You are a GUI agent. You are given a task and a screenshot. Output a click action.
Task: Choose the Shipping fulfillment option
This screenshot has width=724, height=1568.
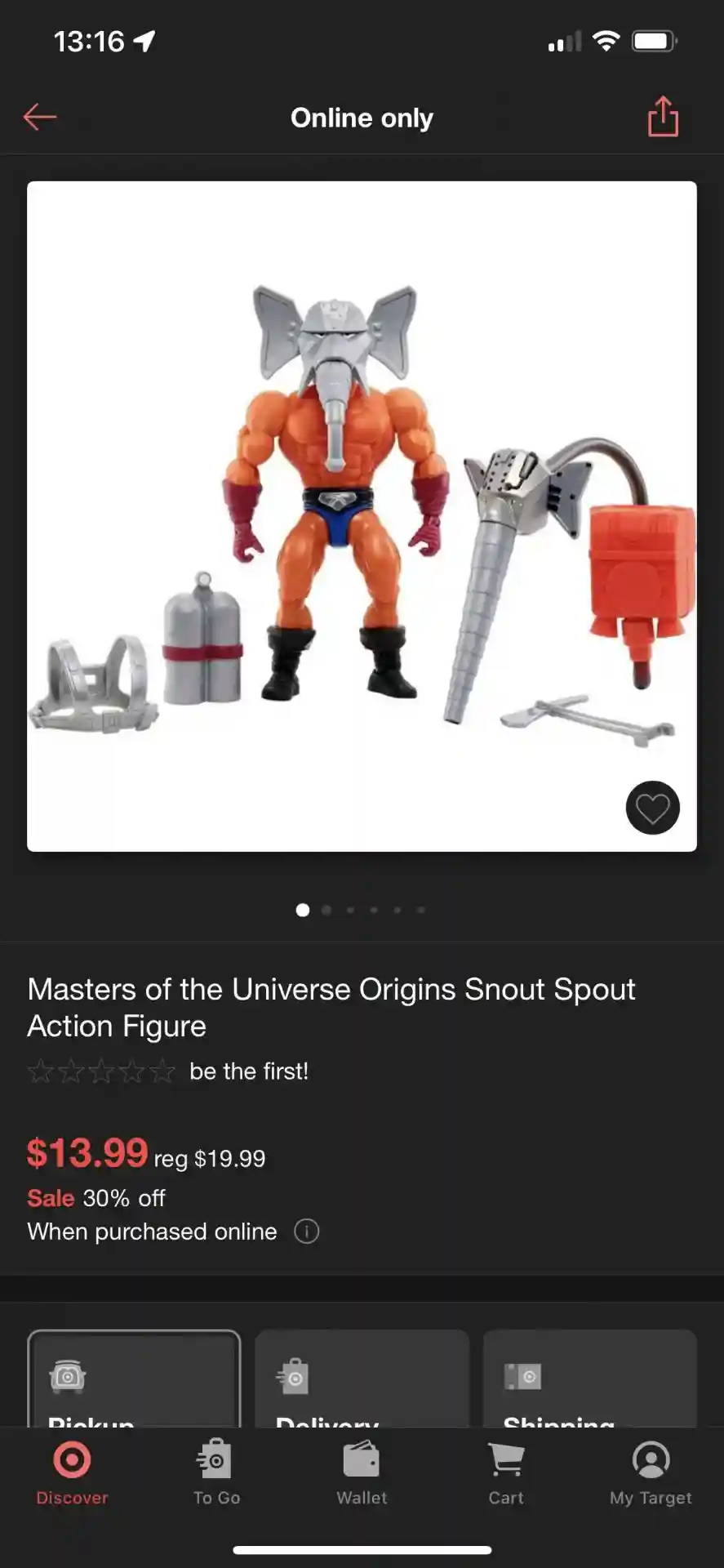pos(589,1380)
